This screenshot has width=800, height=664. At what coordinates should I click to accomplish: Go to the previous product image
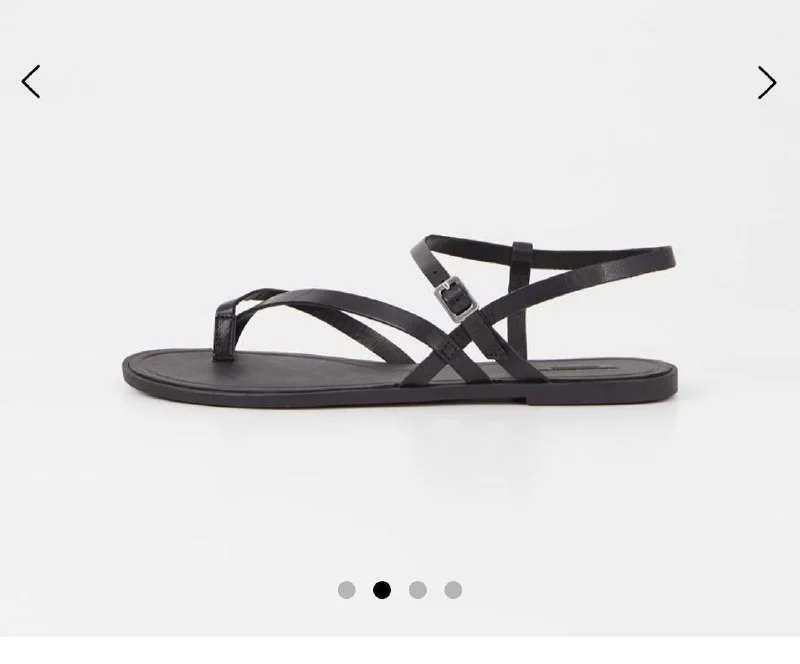click(x=31, y=82)
